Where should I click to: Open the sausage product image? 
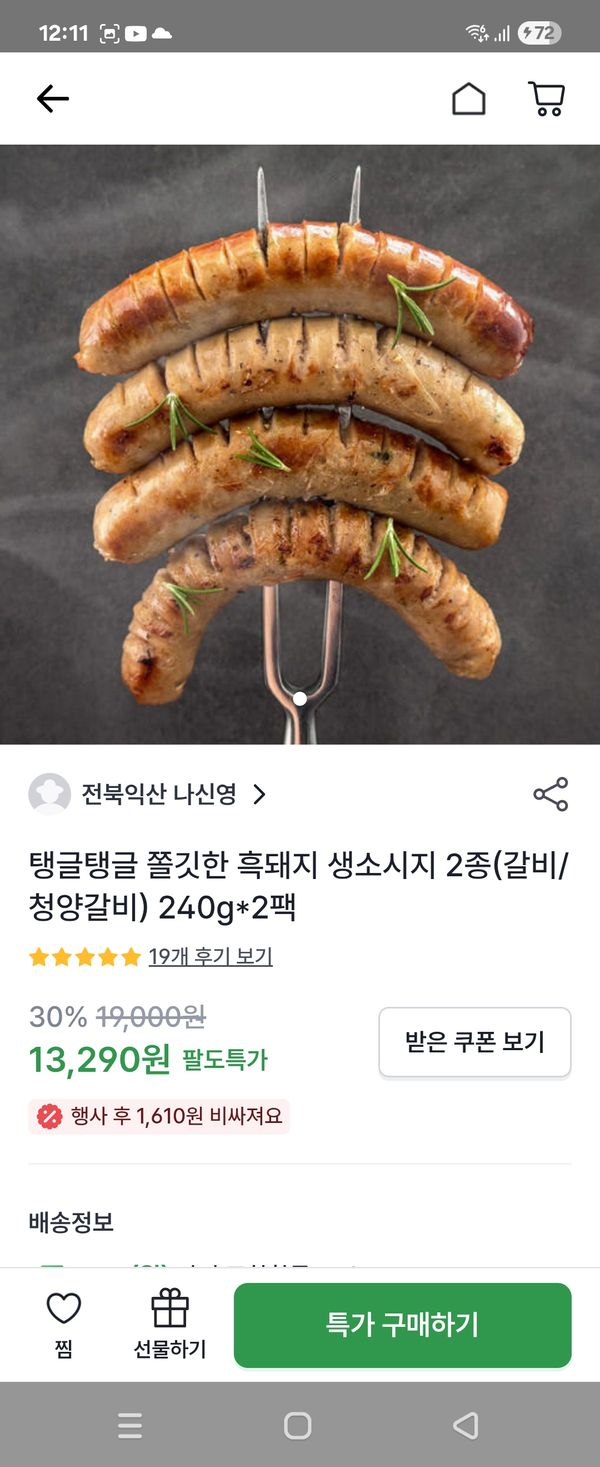point(300,445)
